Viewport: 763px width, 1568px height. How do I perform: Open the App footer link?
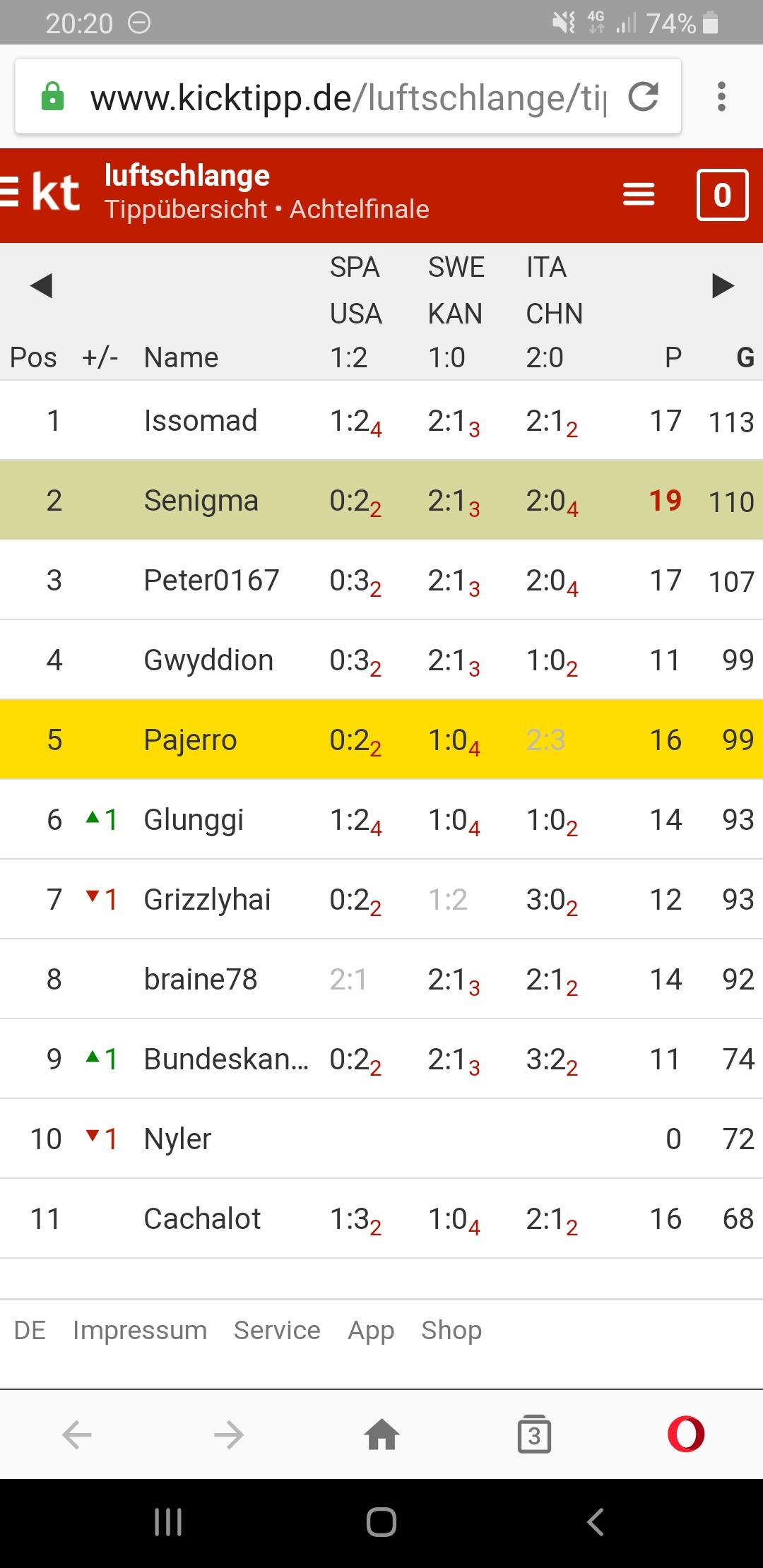pos(371,1331)
